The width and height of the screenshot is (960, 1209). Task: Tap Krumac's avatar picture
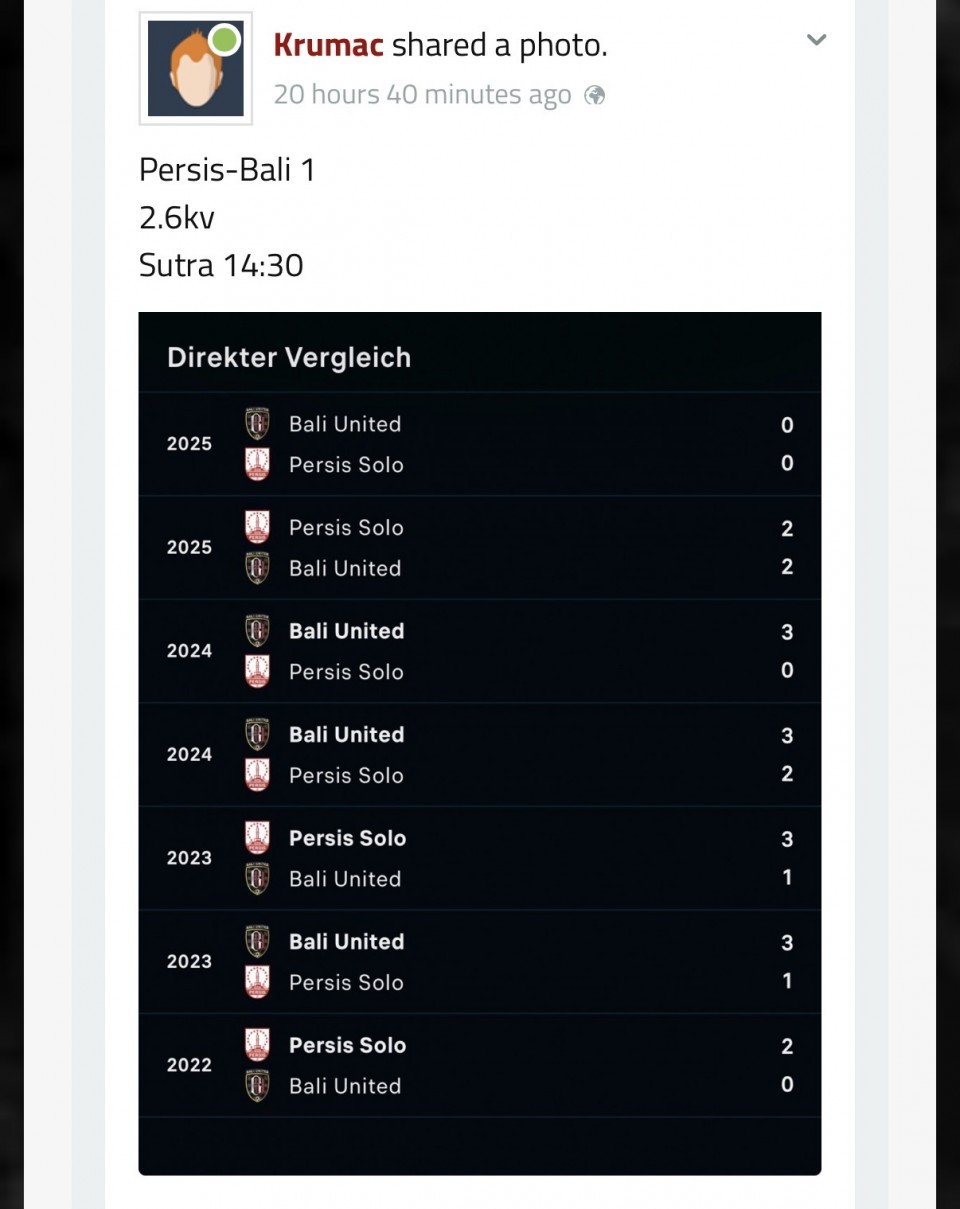pyautogui.click(x=196, y=69)
